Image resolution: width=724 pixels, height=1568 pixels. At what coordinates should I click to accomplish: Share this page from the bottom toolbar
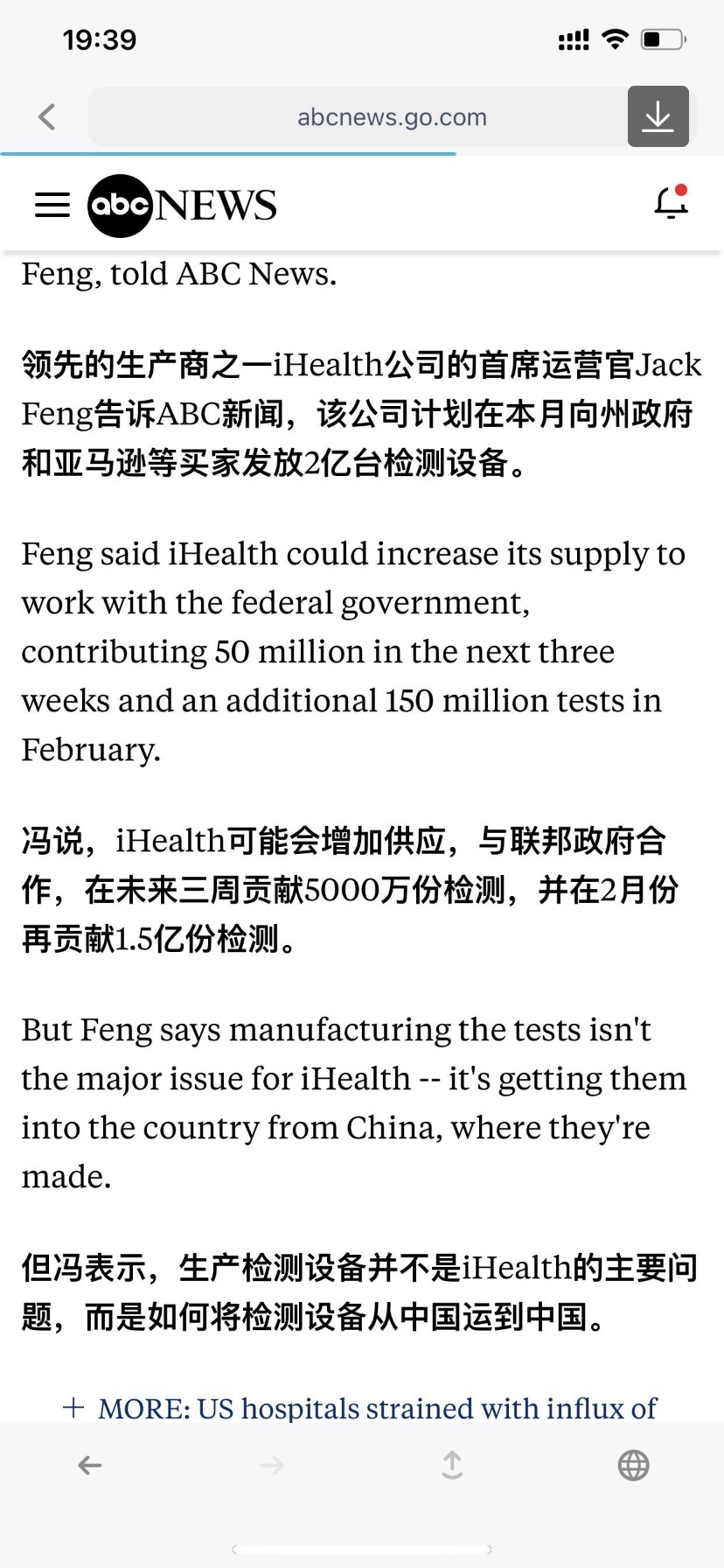[452, 1465]
